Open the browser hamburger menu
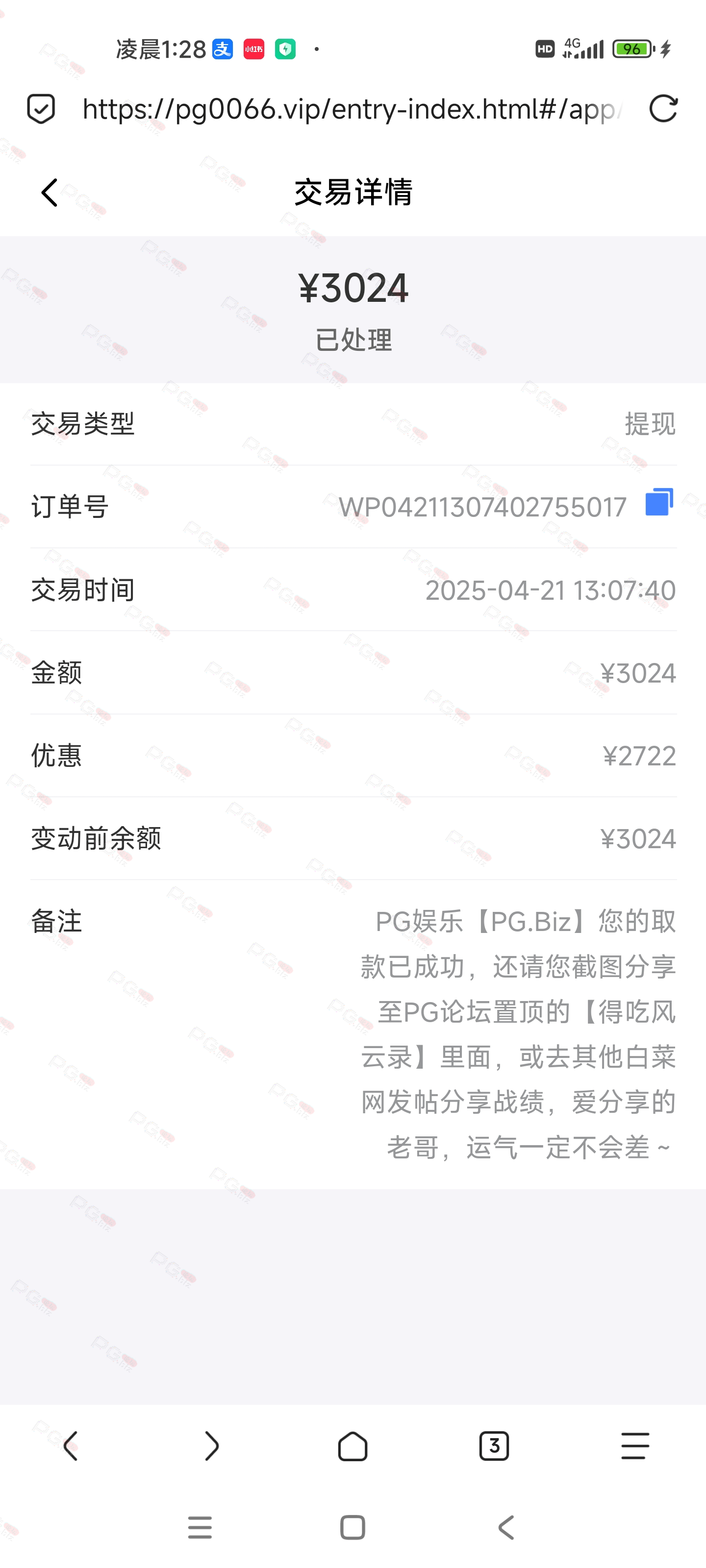 point(635,1445)
